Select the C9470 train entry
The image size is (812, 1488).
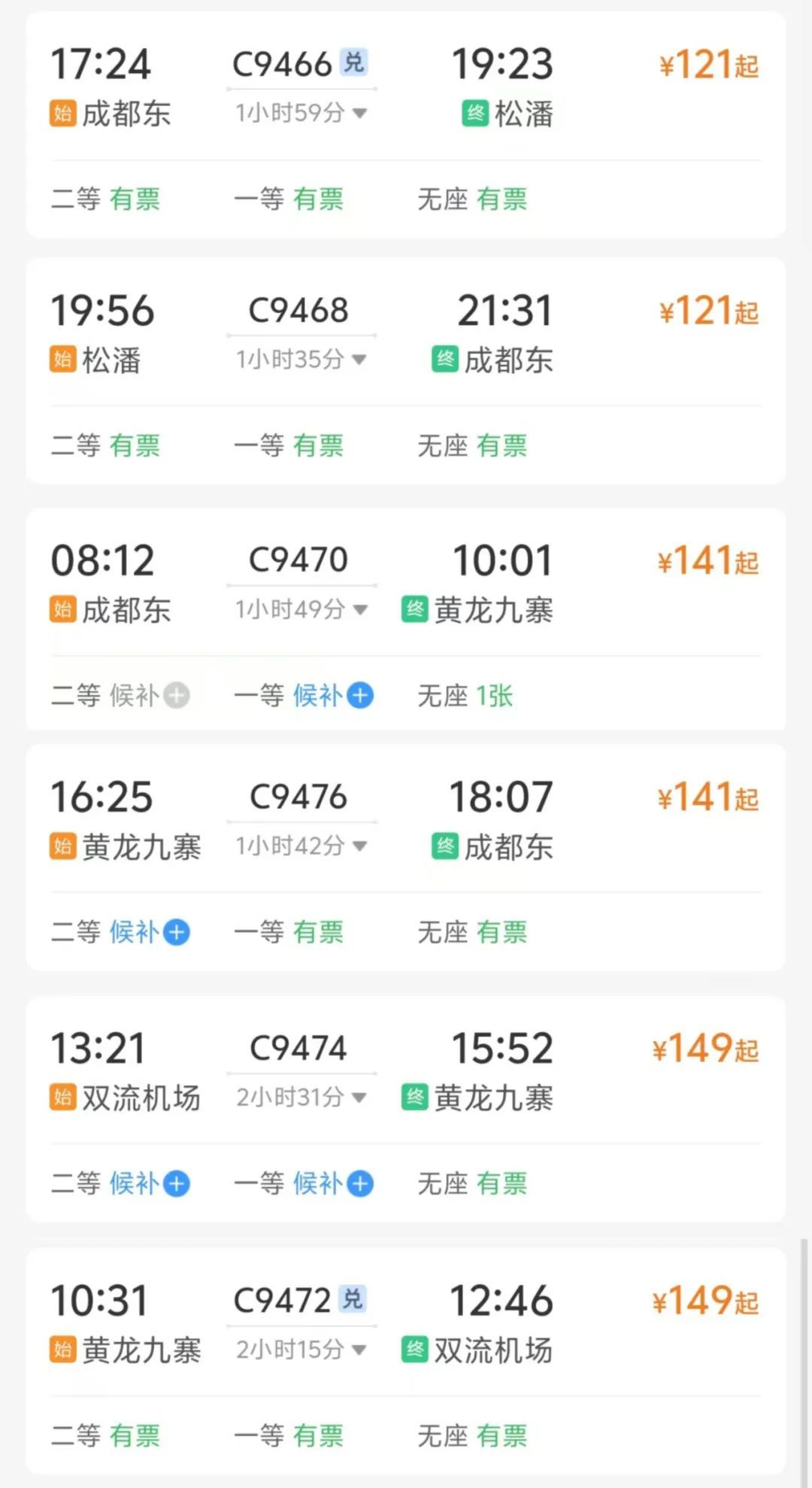click(301, 558)
